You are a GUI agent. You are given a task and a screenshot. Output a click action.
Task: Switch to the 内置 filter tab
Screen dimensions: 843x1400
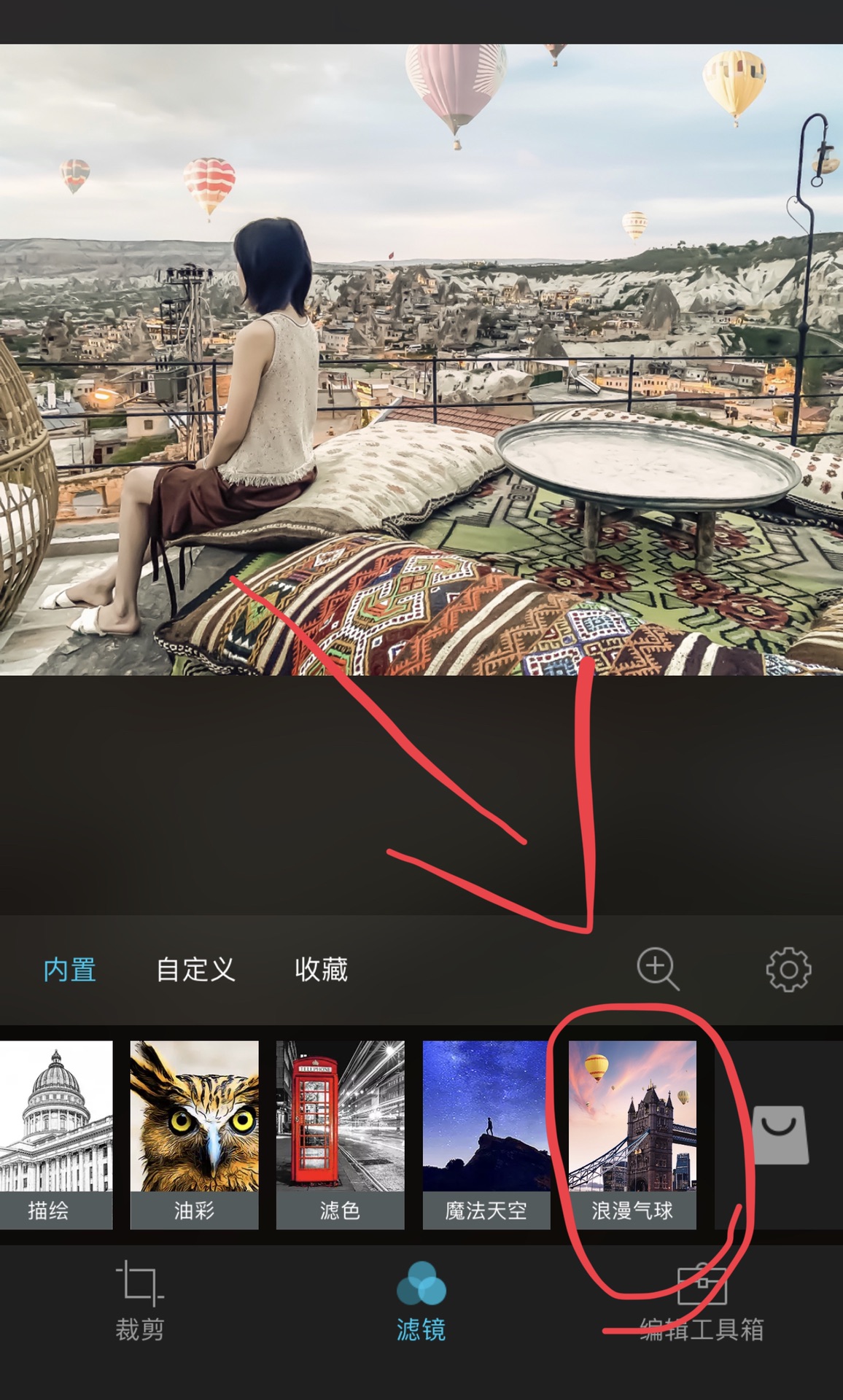[x=70, y=970]
